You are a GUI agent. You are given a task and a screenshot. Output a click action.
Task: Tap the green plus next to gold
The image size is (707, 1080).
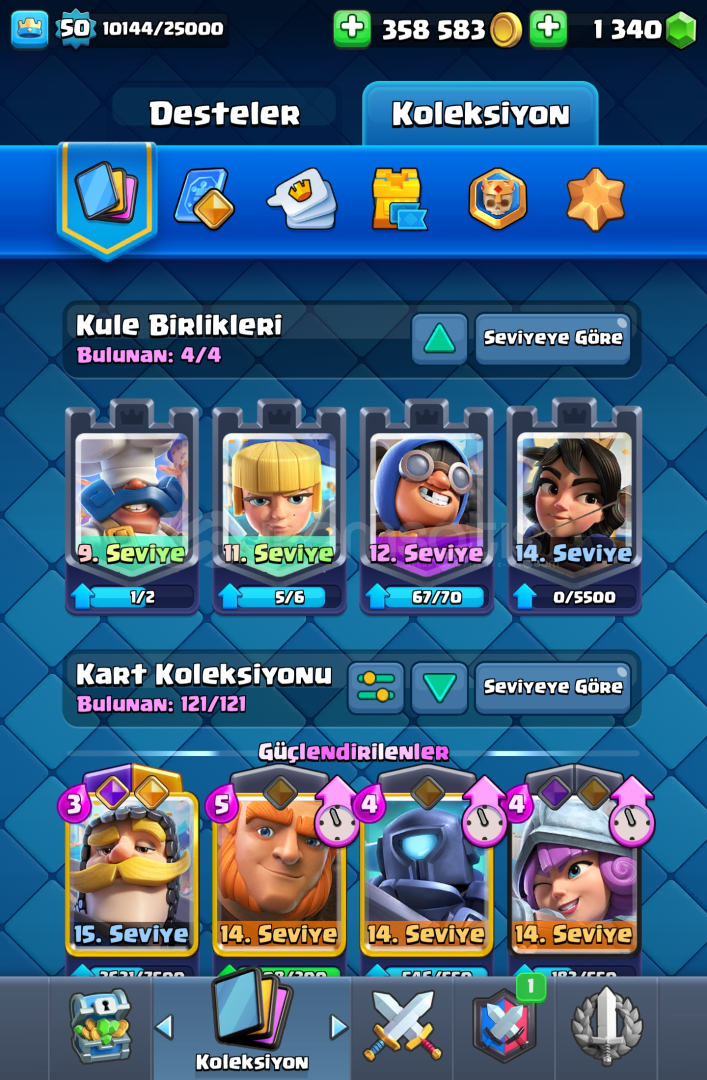click(352, 29)
